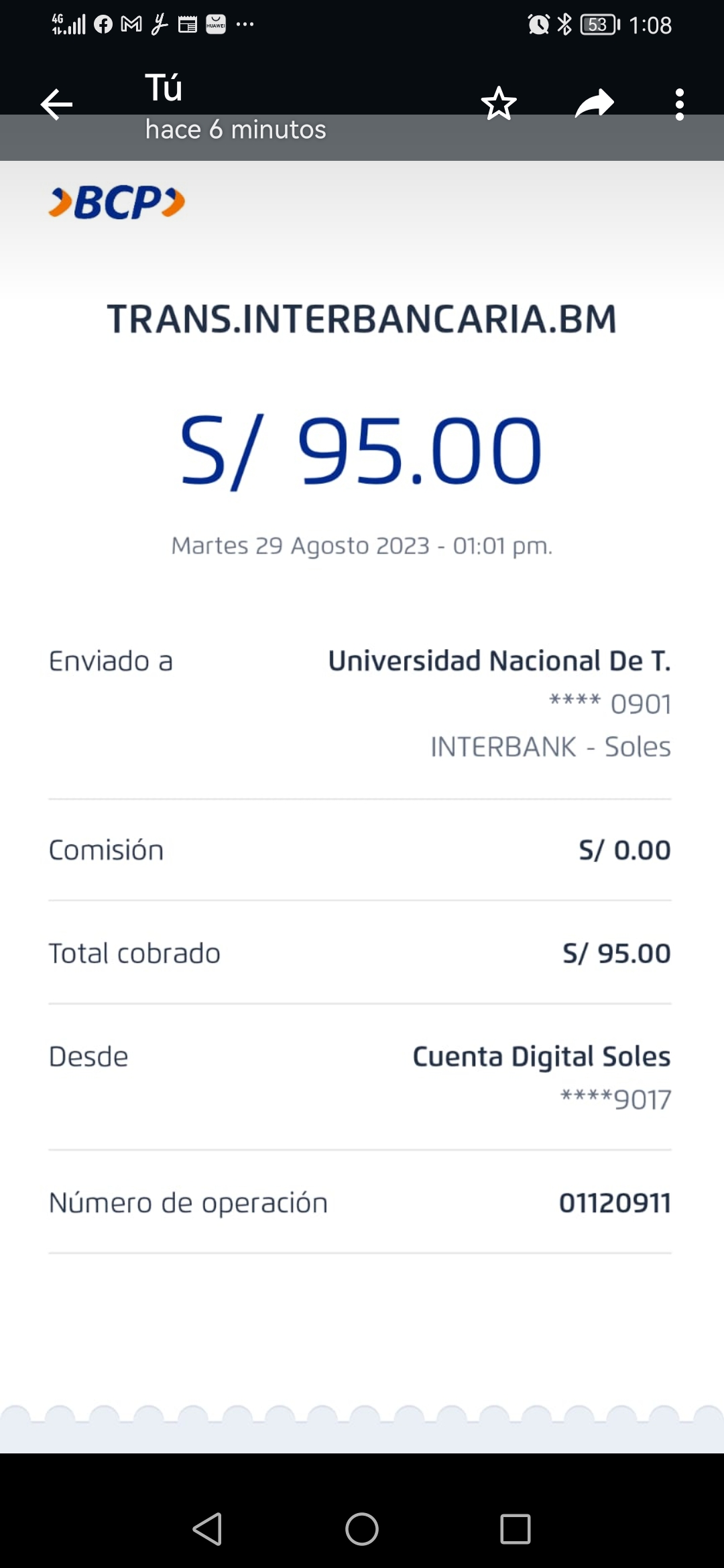This screenshot has width=724, height=1568.
Task: Open the three-dot overflow menu
Action: tap(680, 105)
